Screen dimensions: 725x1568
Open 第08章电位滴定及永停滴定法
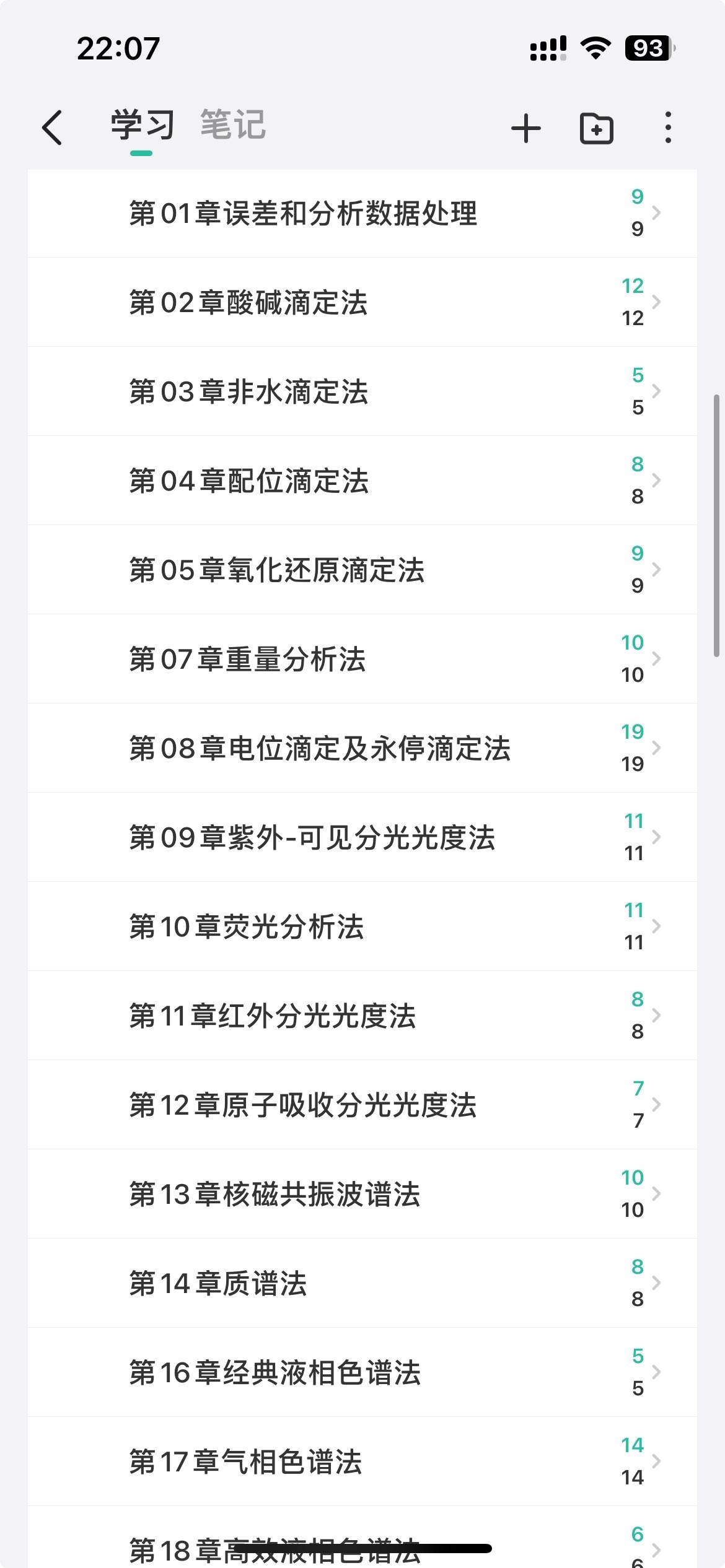coord(362,748)
